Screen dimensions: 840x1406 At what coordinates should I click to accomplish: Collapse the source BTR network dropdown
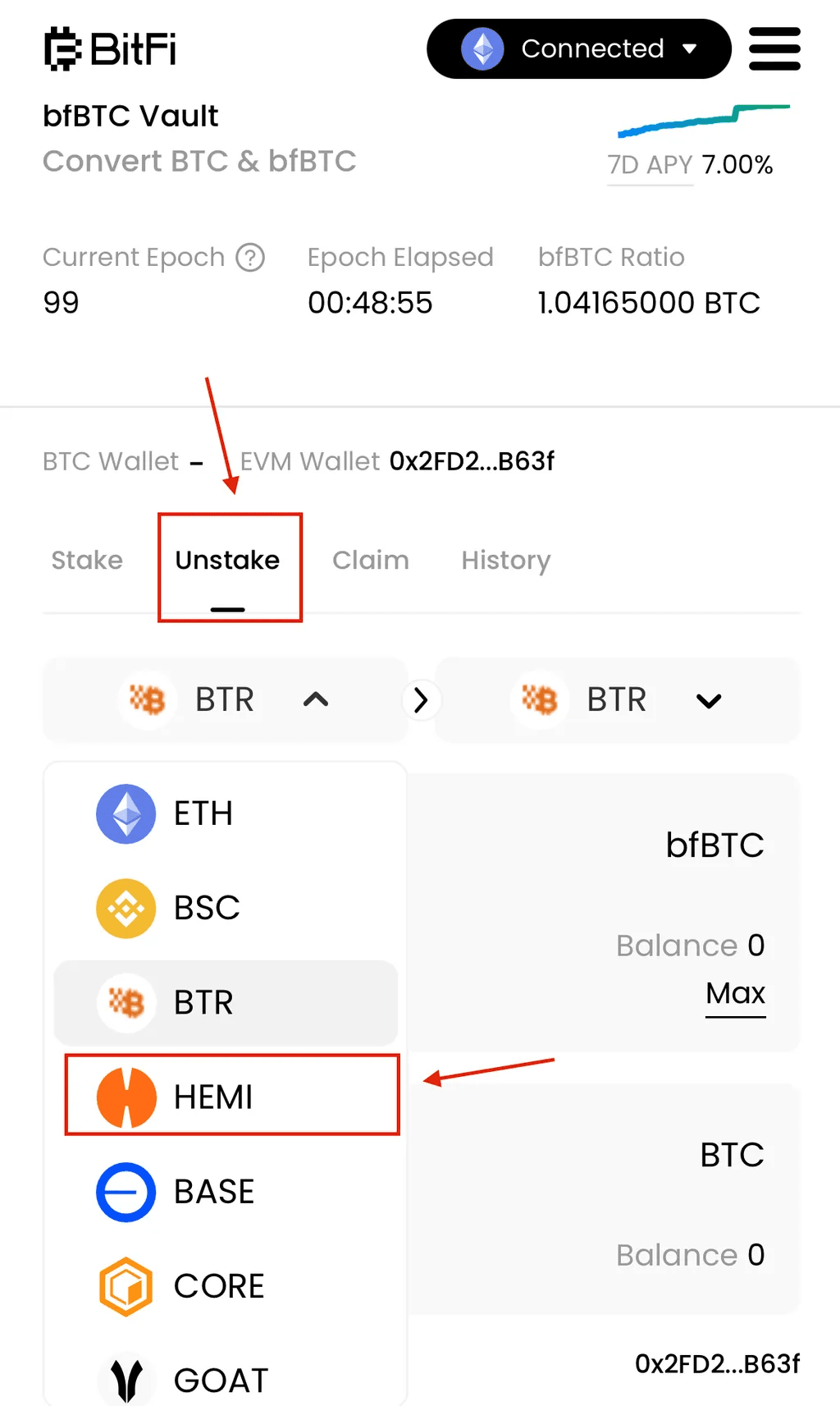click(225, 700)
